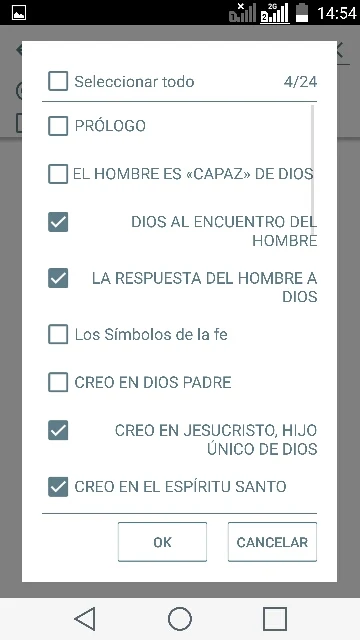Uncheck DIOS AL ENCUENTRO DEL HOMBRE
The height and width of the screenshot is (640, 360).
pyautogui.click(x=58, y=222)
